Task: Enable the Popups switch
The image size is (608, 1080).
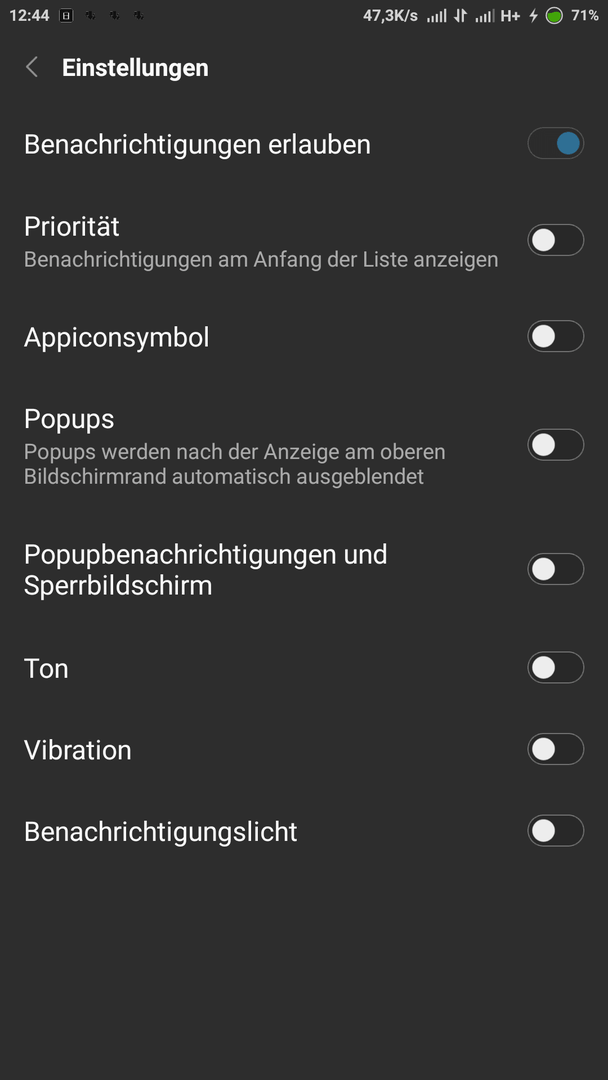Action: click(x=556, y=445)
